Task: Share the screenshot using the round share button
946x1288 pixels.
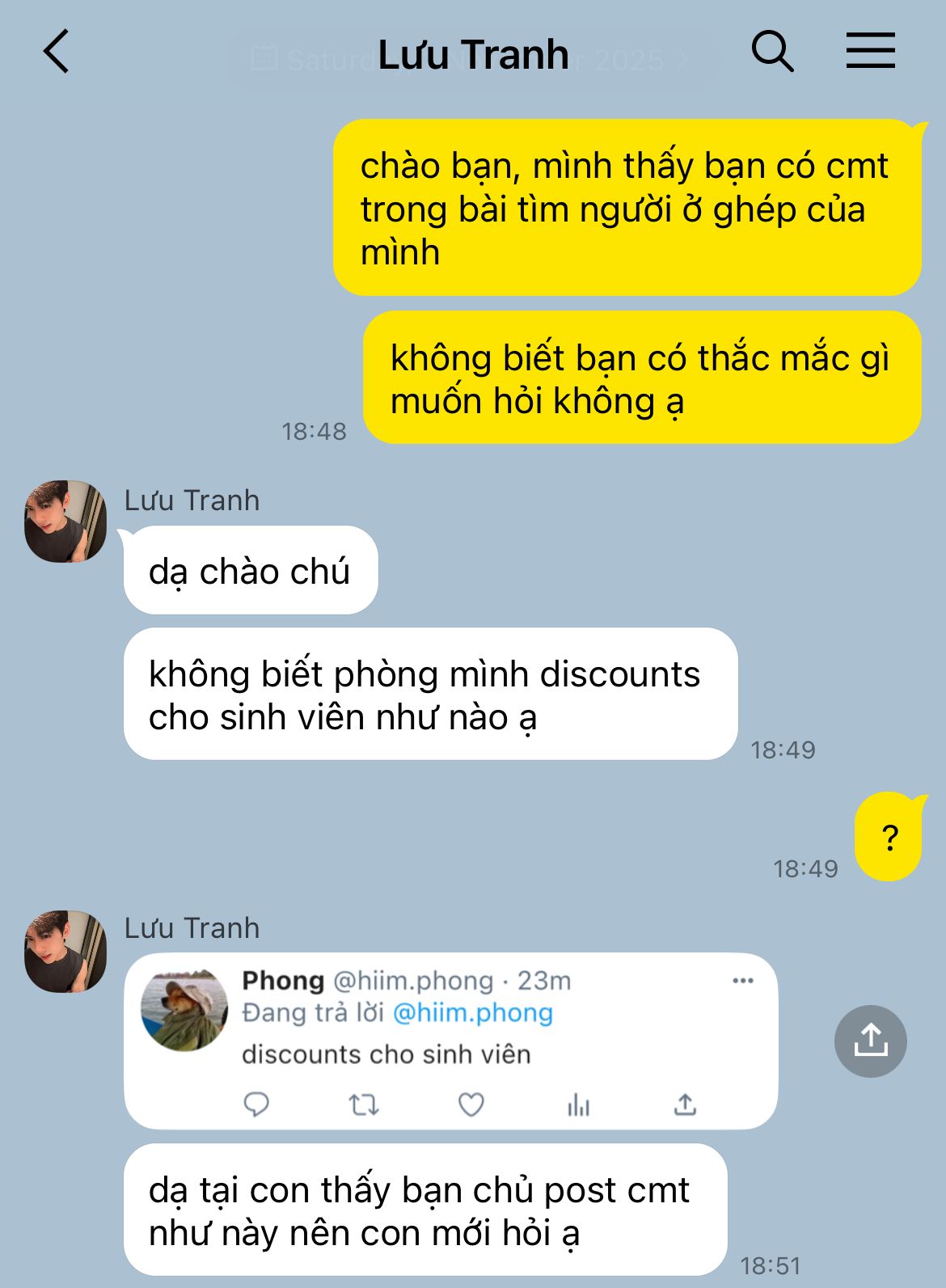Action: (870, 1041)
